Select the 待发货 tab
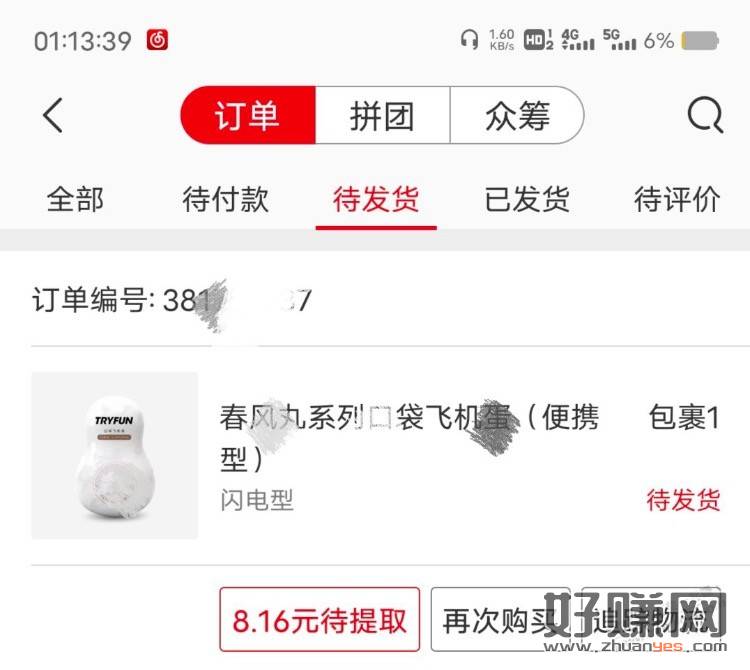 tap(376, 199)
